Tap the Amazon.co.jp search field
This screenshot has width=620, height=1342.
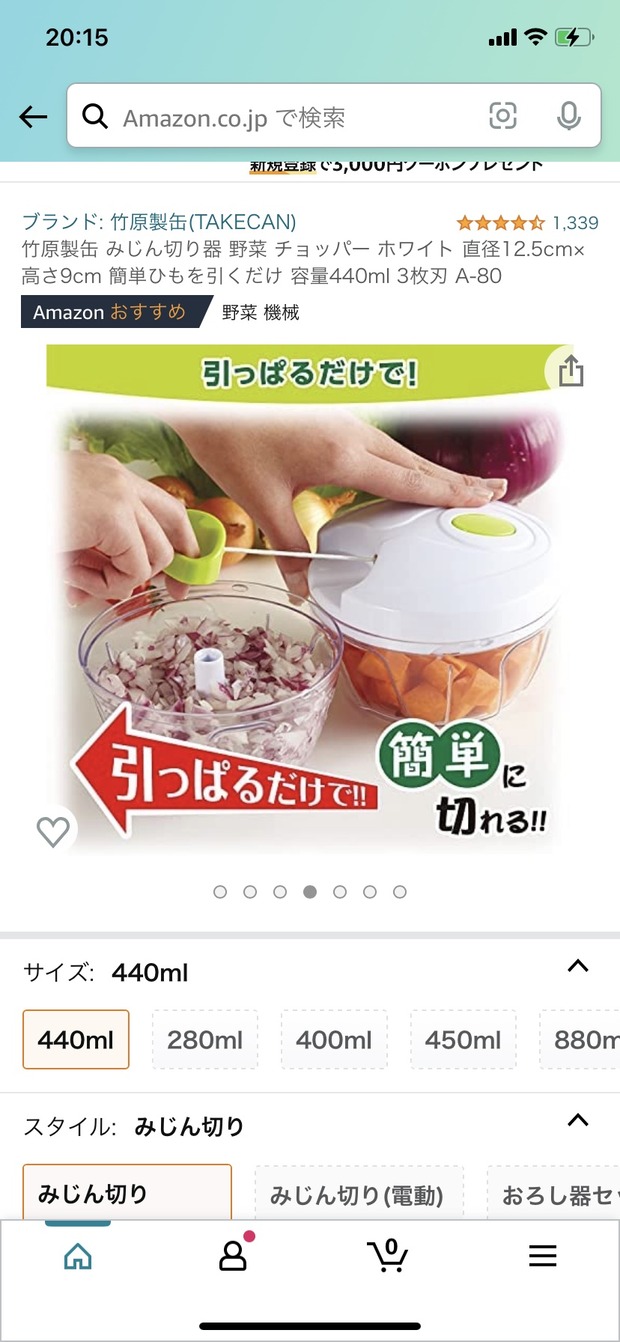[280, 118]
